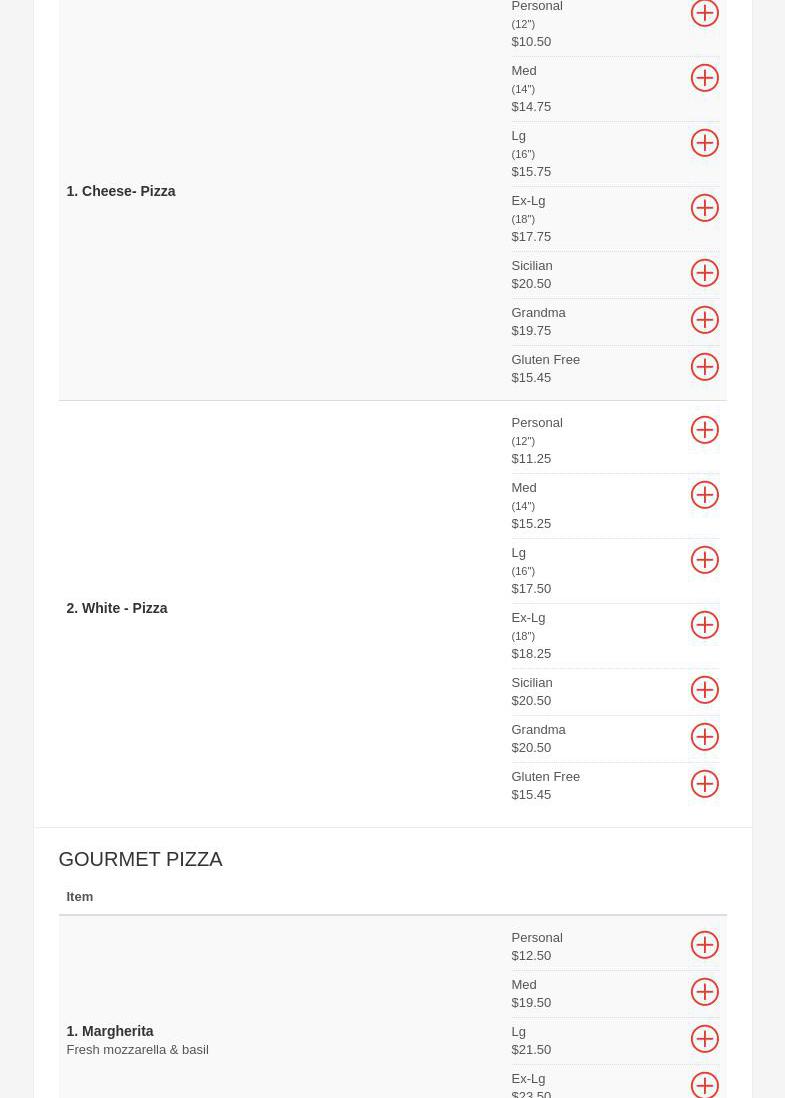The height and width of the screenshot is (1098, 785).
Task: Add Lg 16" White Pizza at $17.50
Action: click(704, 560)
